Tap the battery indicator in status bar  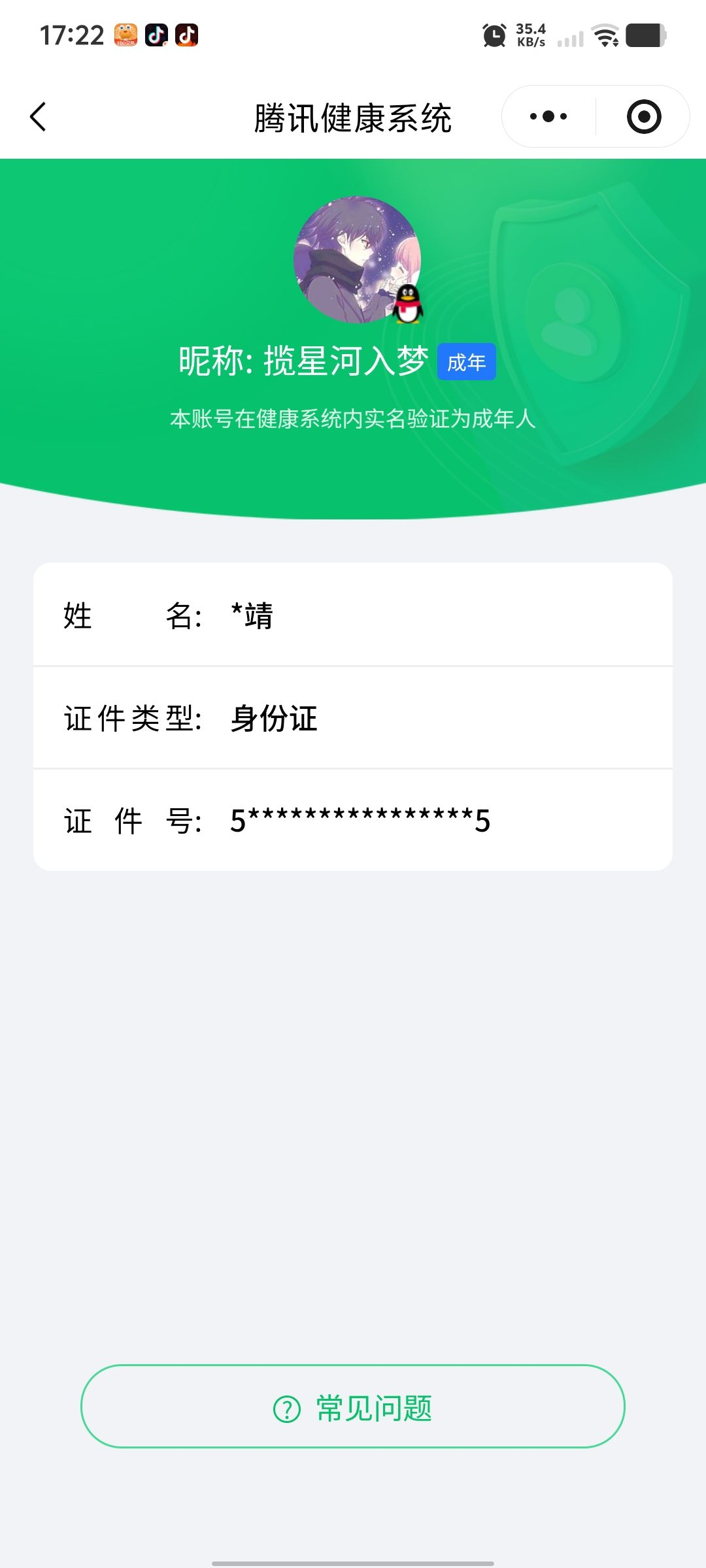pos(644,36)
